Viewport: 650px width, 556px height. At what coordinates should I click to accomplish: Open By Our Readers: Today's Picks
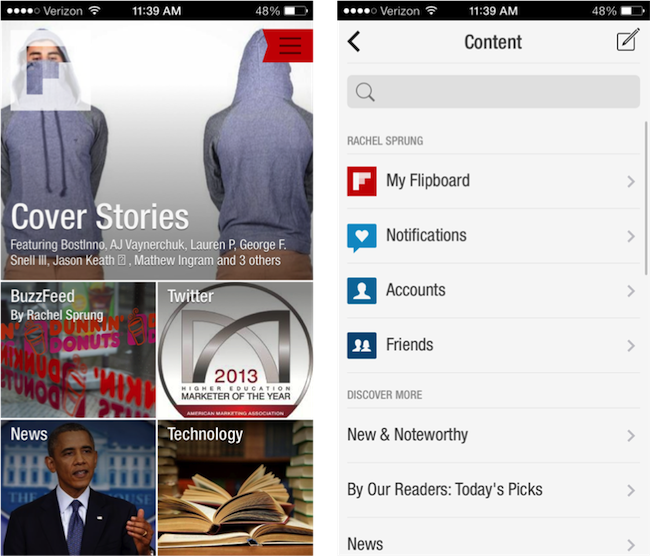click(x=493, y=490)
